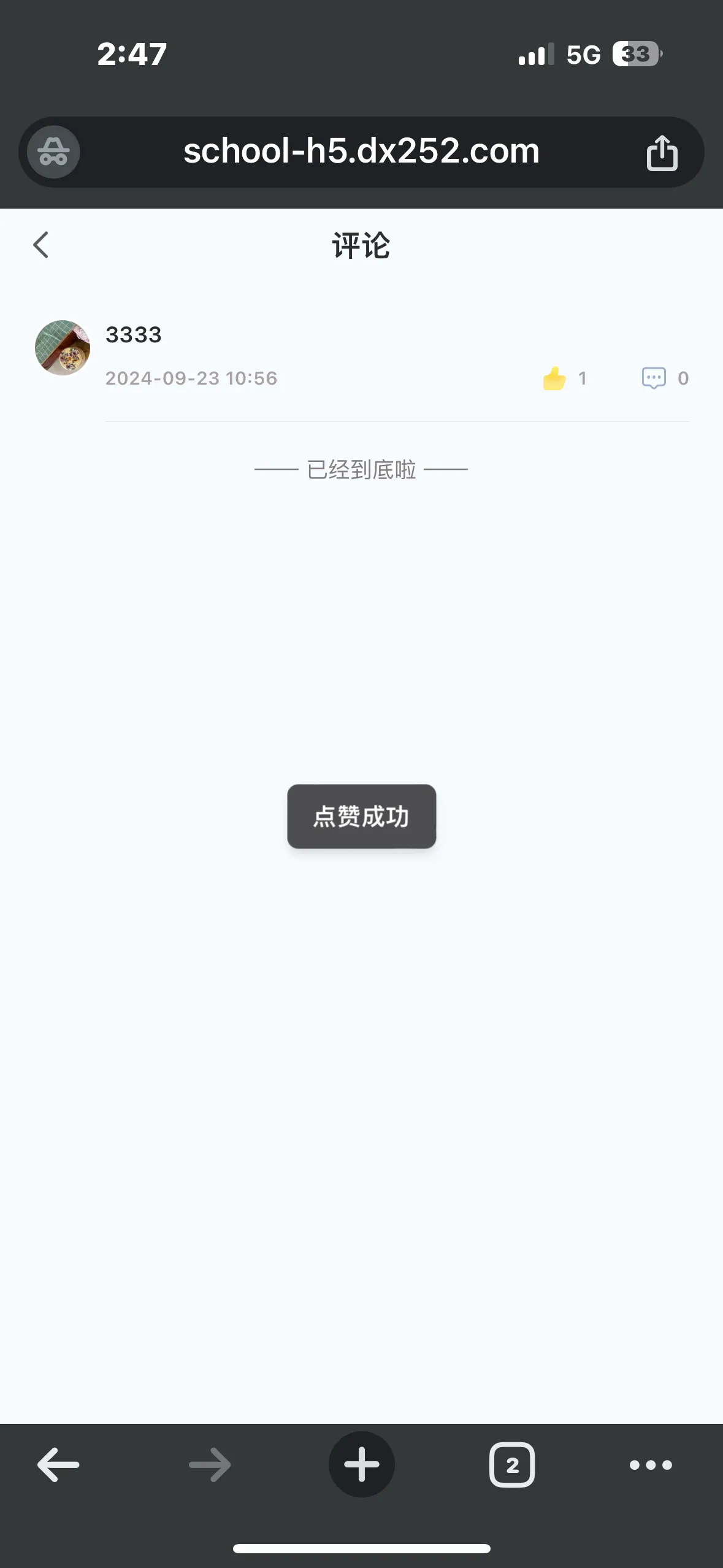The height and width of the screenshot is (1568, 723).
Task: Open a new browser tab
Action: tap(361, 1465)
